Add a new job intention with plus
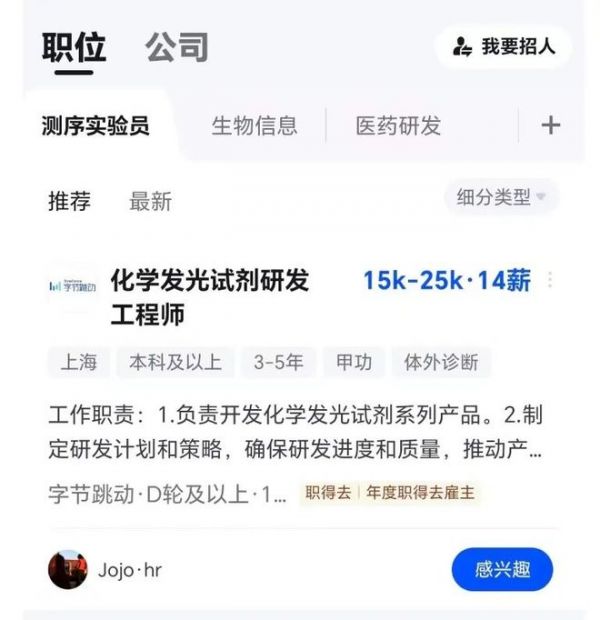 (550, 125)
